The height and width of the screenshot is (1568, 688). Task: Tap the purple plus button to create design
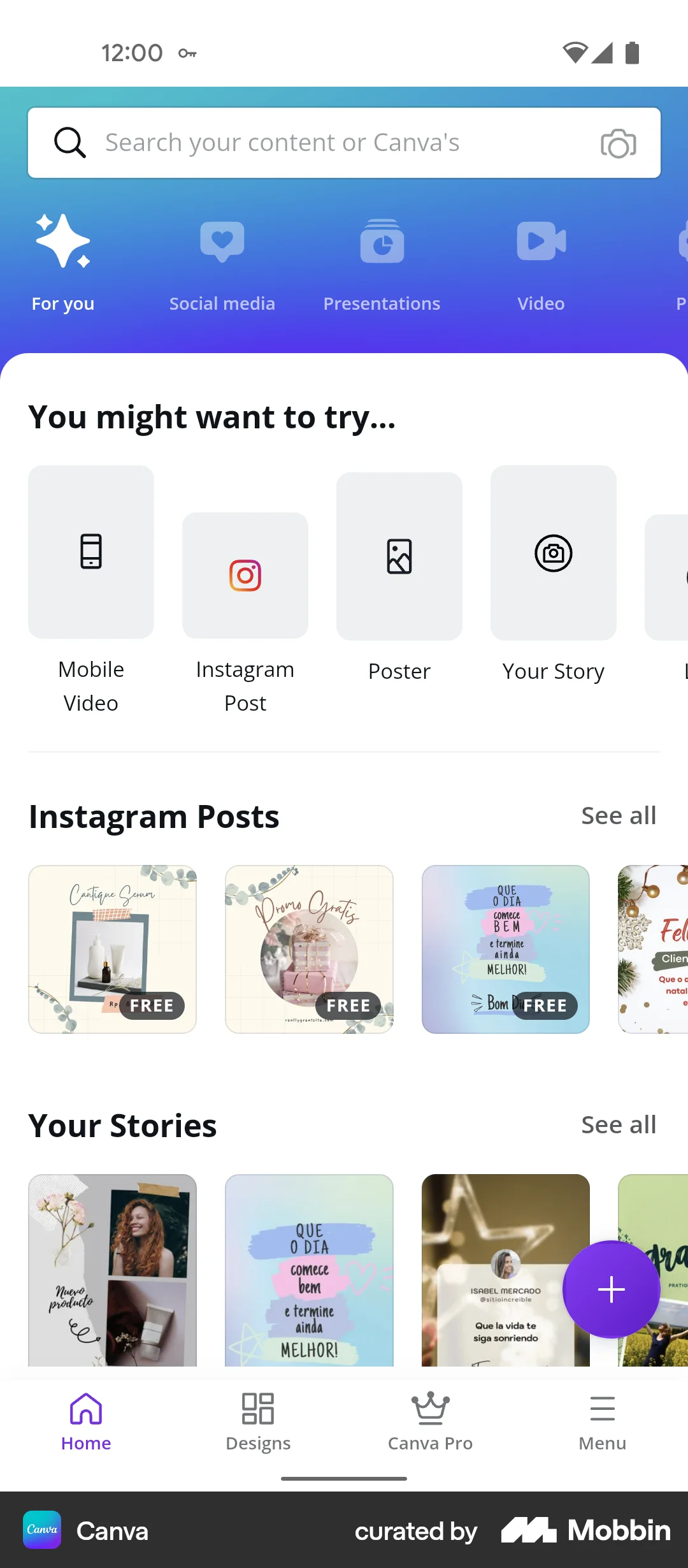pyautogui.click(x=610, y=1289)
